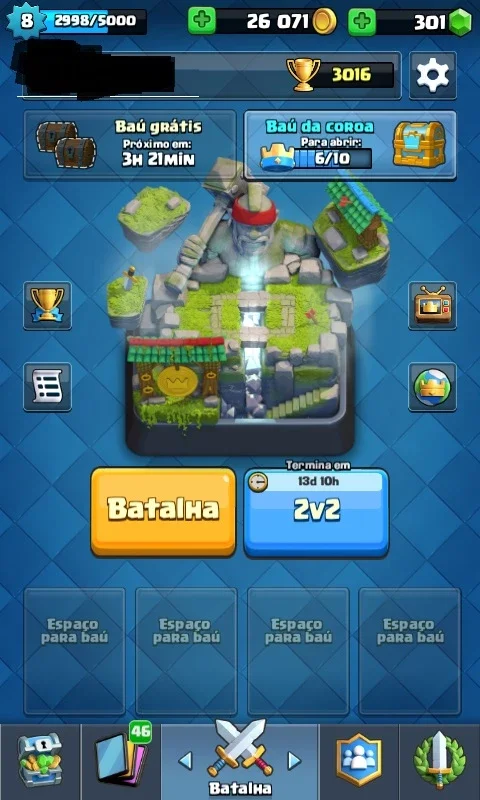Open the Baú da coroa crown chest
The width and height of the screenshot is (480, 800).
pos(350,145)
